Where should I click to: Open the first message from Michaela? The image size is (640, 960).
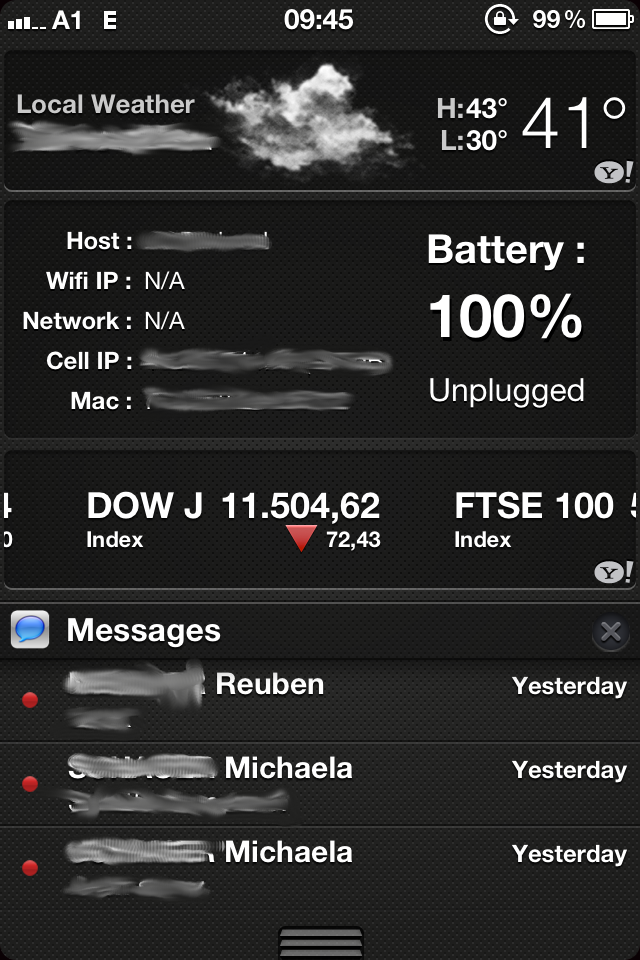pyautogui.click(x=320, y=784)
